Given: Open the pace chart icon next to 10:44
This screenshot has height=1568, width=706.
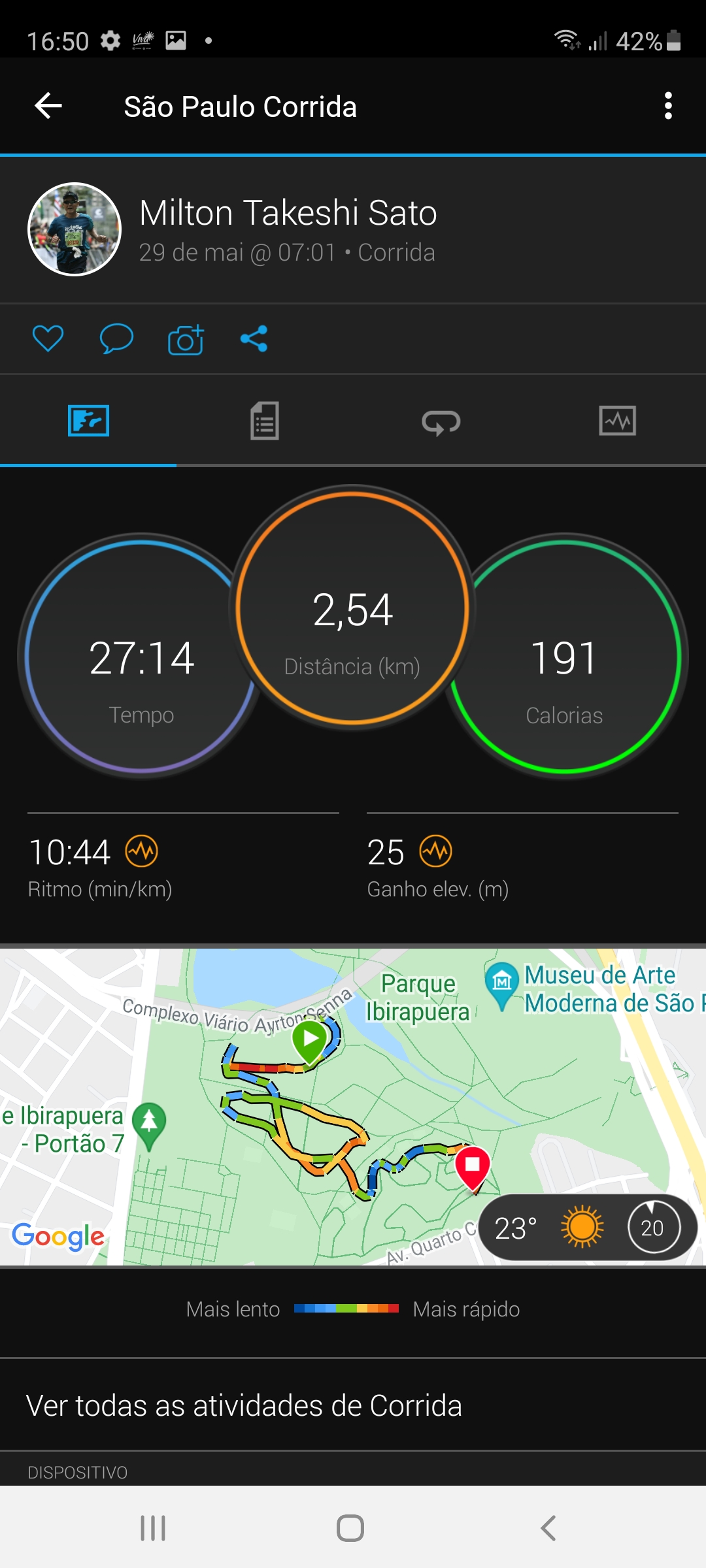Looking at the screenshot, I should [x=142, y=851].
